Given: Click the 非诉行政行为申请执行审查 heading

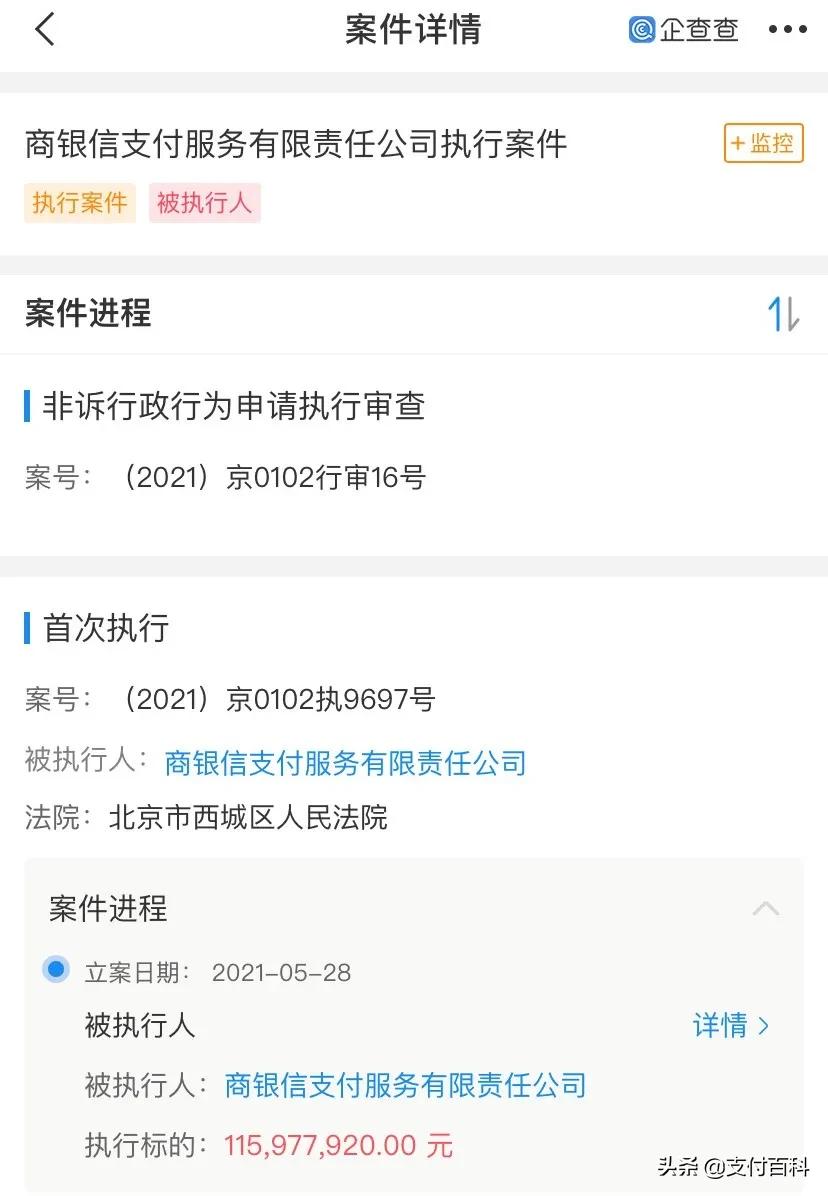Looking at the screenshot, I should click(x=229, y=407).
